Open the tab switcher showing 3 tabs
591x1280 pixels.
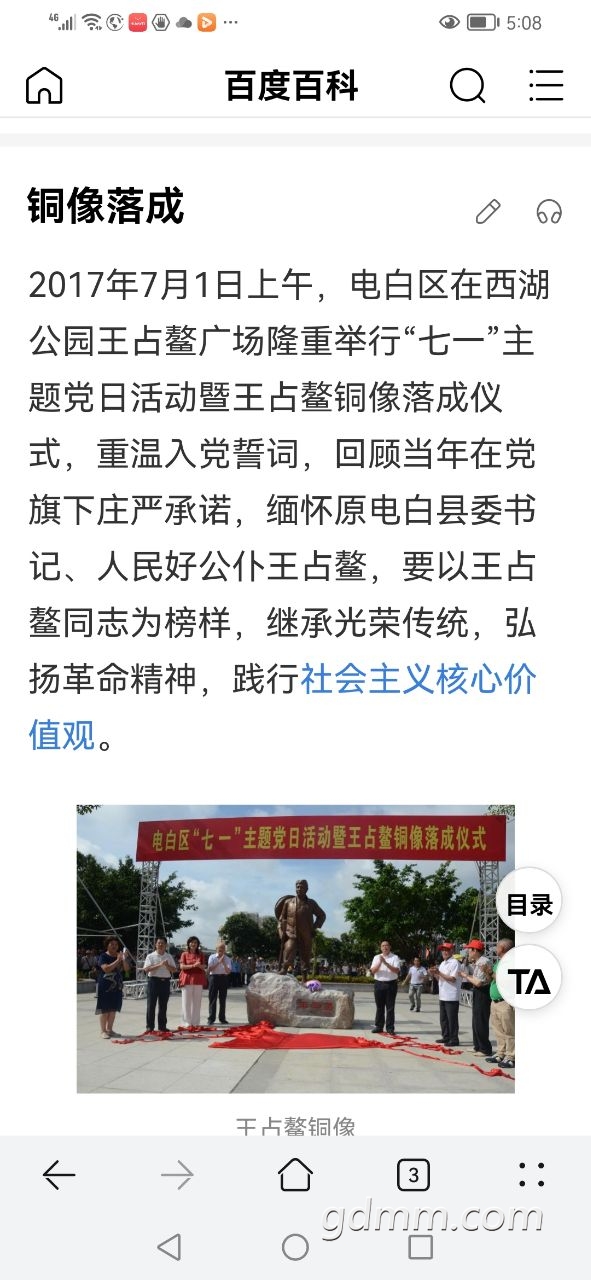(x=413, y=1175)
